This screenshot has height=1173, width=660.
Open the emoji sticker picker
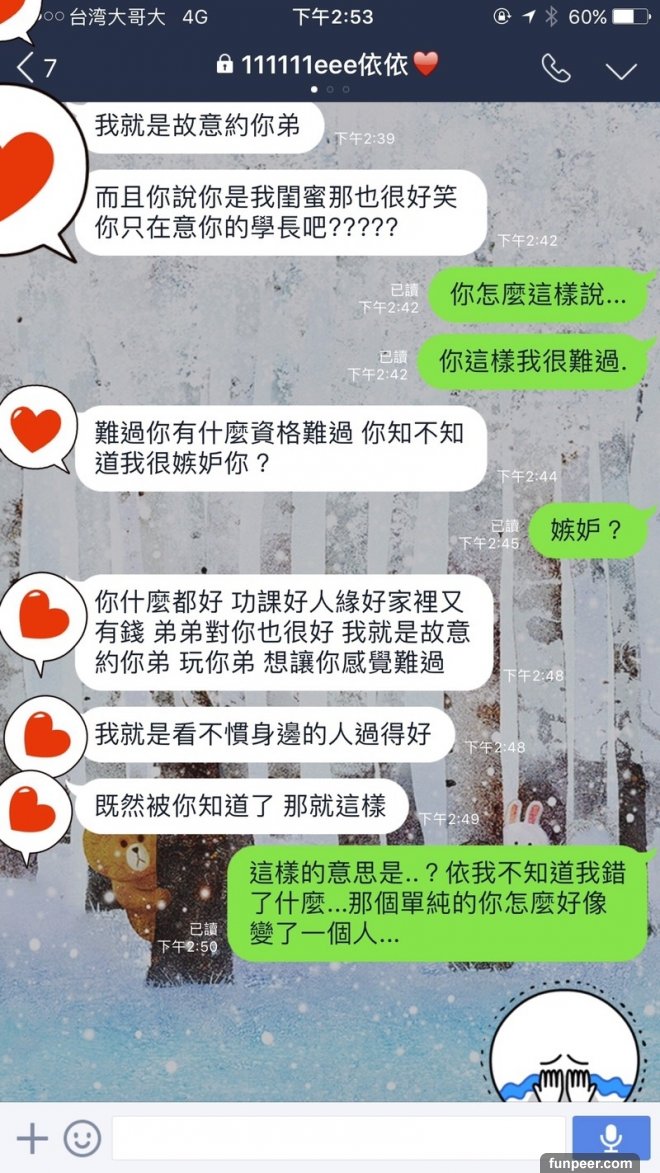click(82, 1138)
